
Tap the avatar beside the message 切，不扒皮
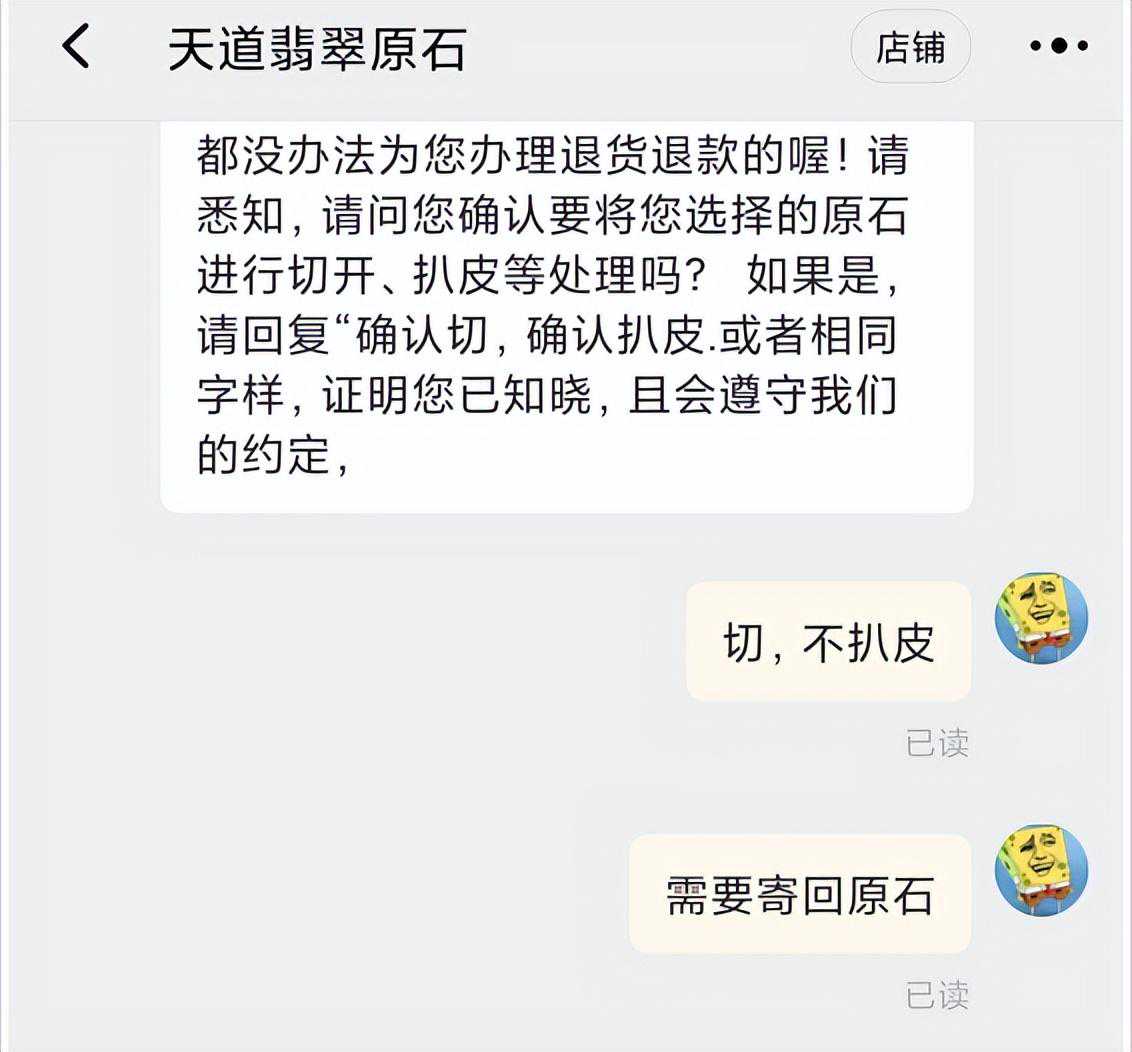[x=1041, y=618]
